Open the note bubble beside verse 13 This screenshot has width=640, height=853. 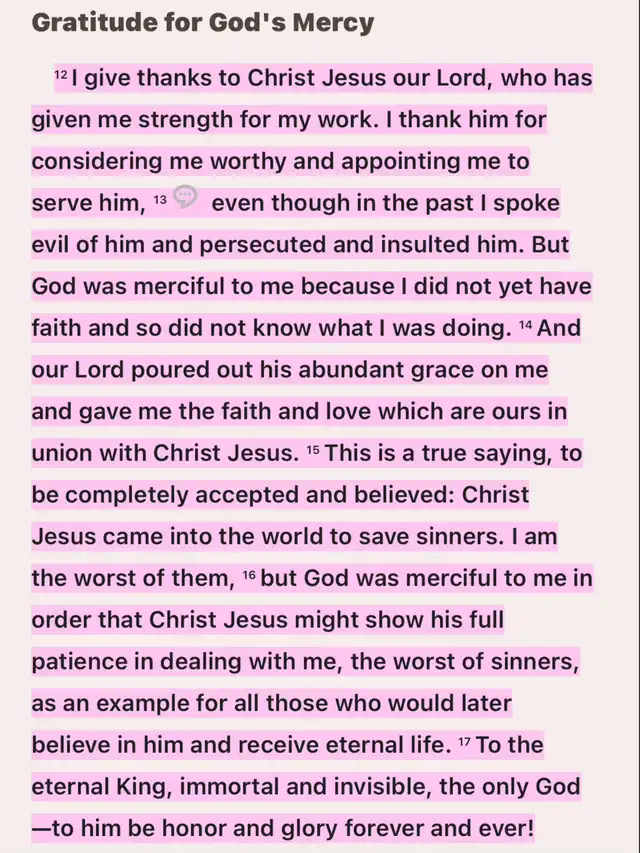pos(187,198)
